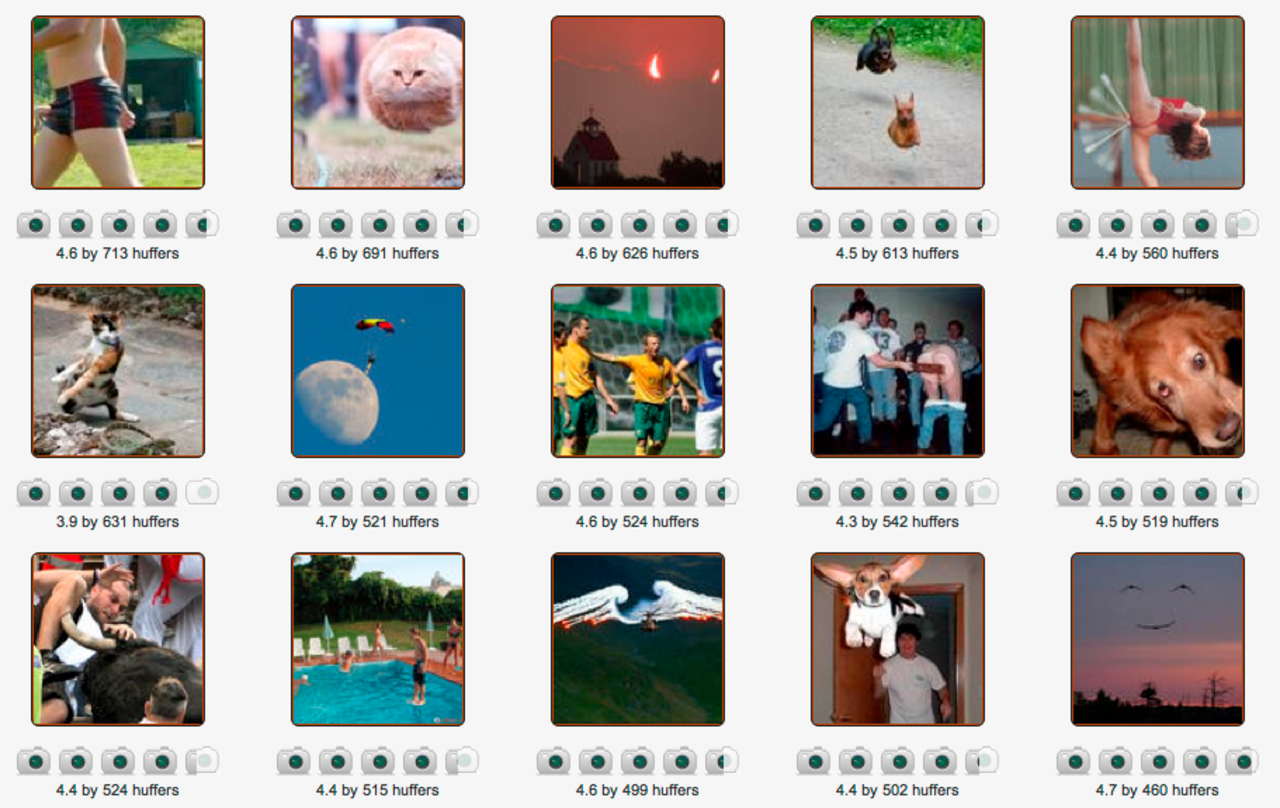The height and width of the screenshot is (808, 1280).
Task: Open the close-up golden dog photo
Action: (x=1158, y=371)
